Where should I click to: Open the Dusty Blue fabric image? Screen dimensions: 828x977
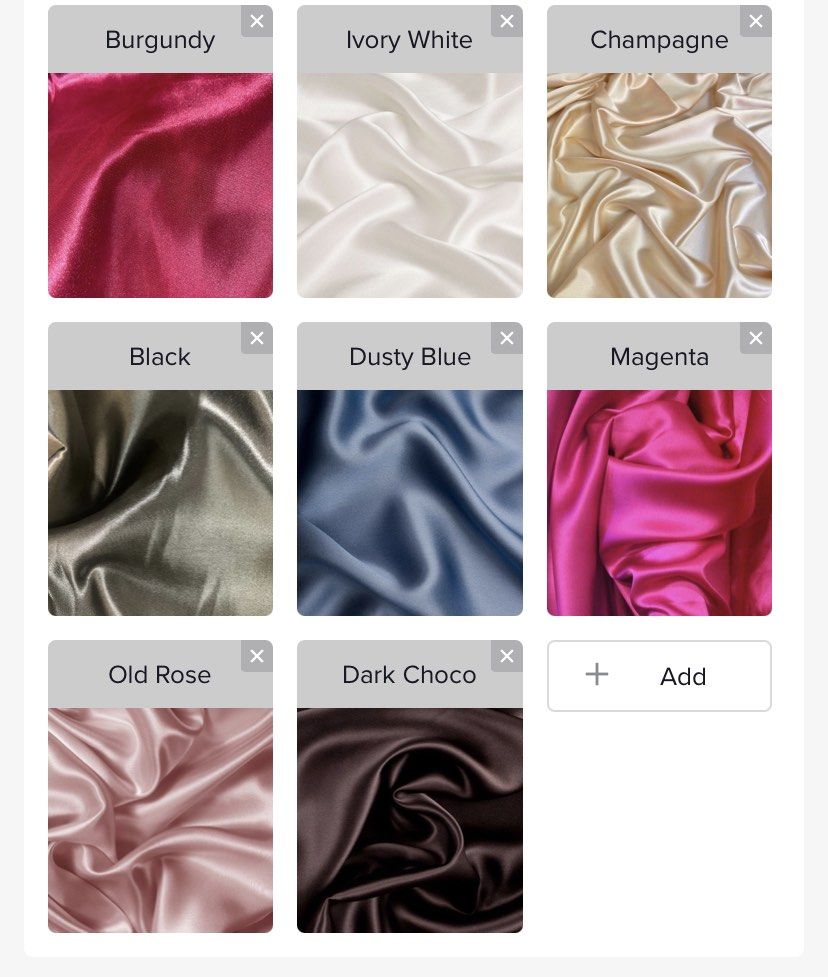point(409,502)
